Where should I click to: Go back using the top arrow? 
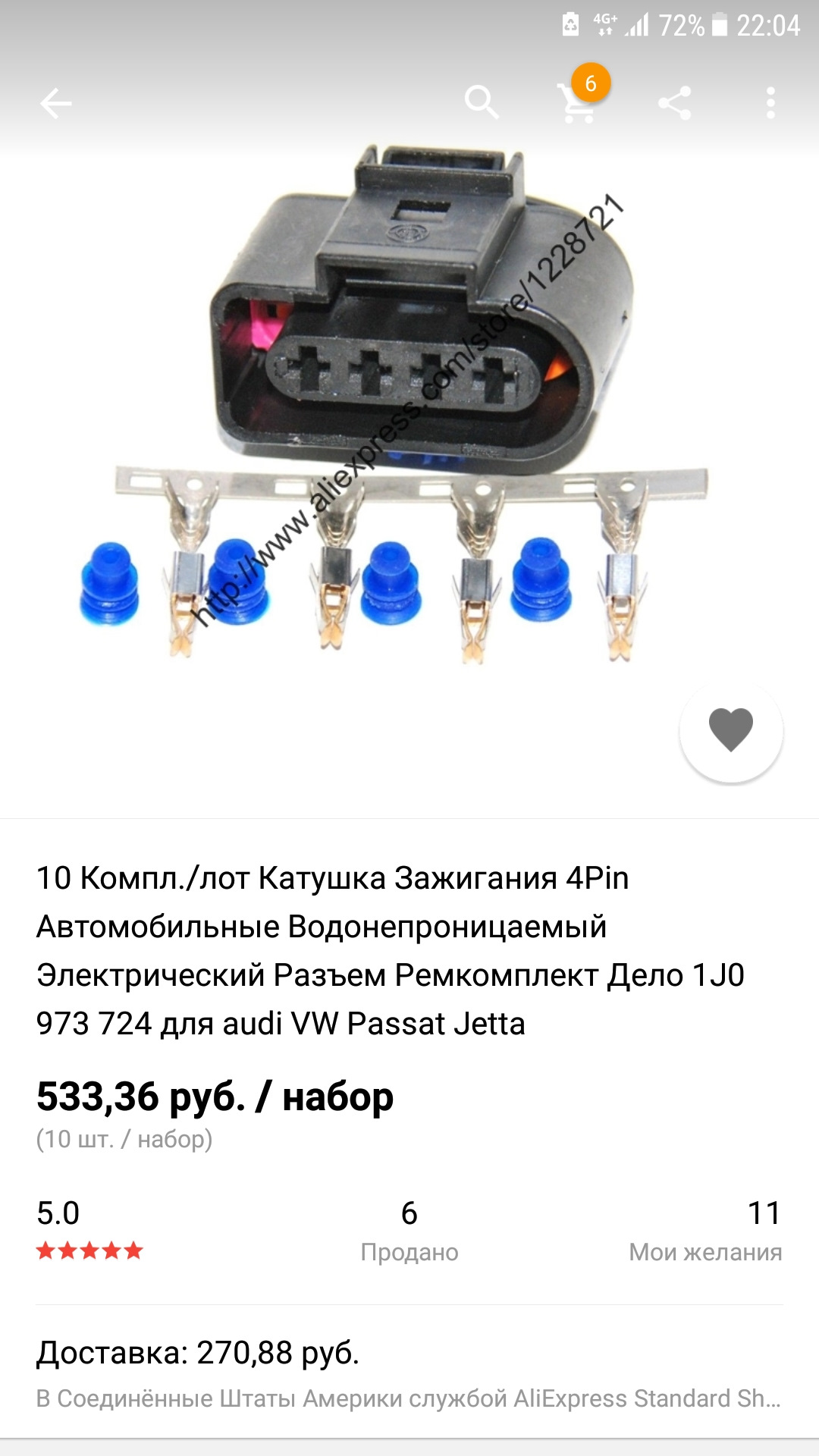click(x=55, y=103)
